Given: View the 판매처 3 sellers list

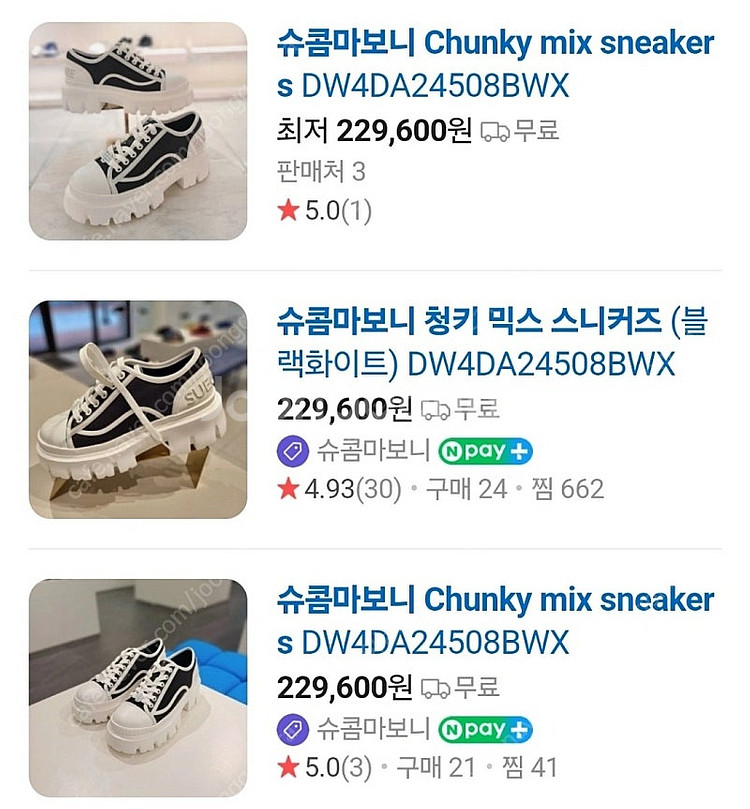Looking at the screenshot, I should (x=320, y=172).
